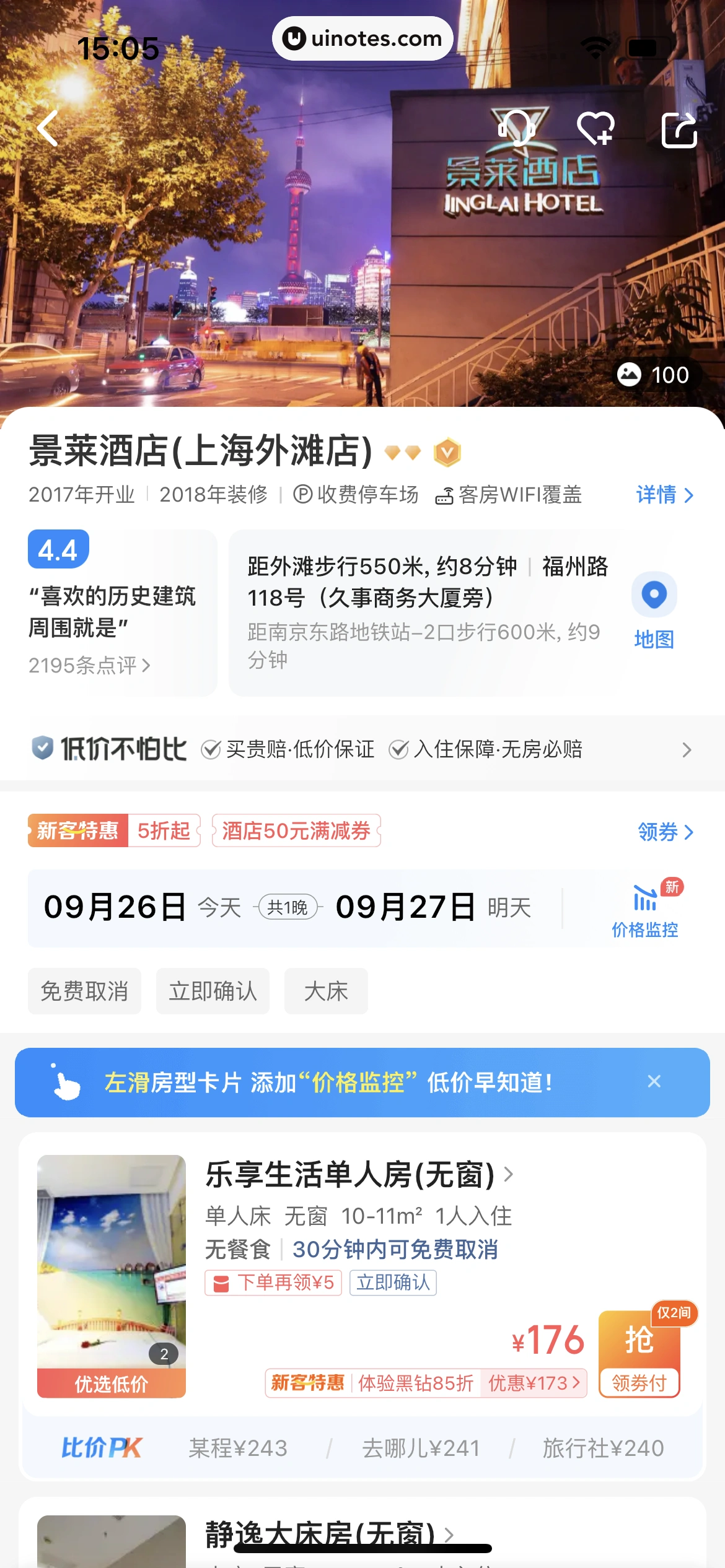Go back using the top-left arrow
The height and width of the screenshot is (1568, 725).
48,128
